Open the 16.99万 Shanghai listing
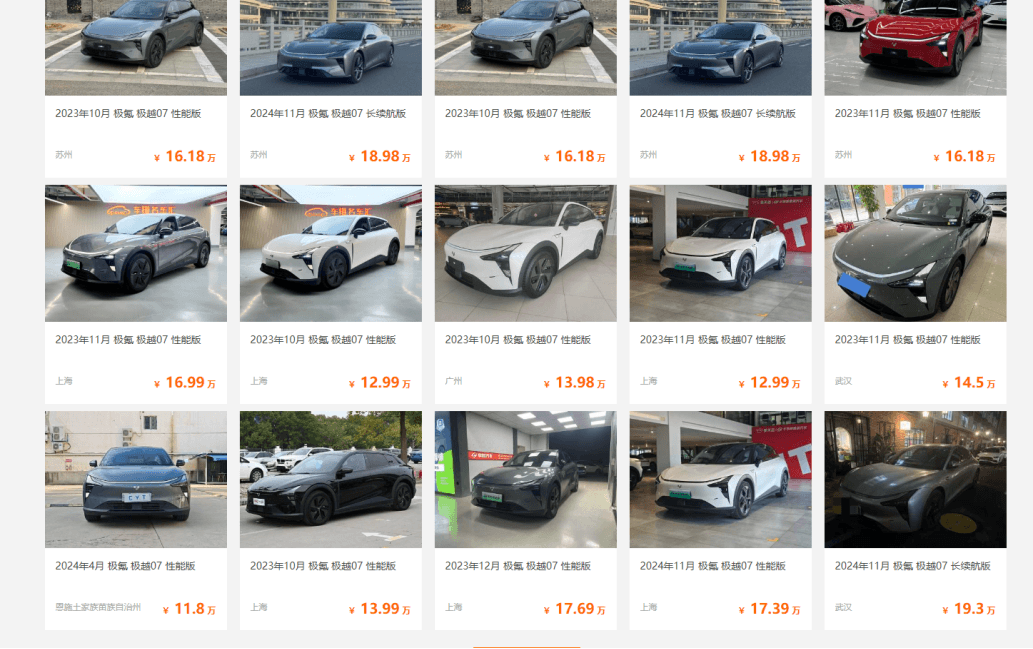The image size is (1033, 649). pos(135,254)
